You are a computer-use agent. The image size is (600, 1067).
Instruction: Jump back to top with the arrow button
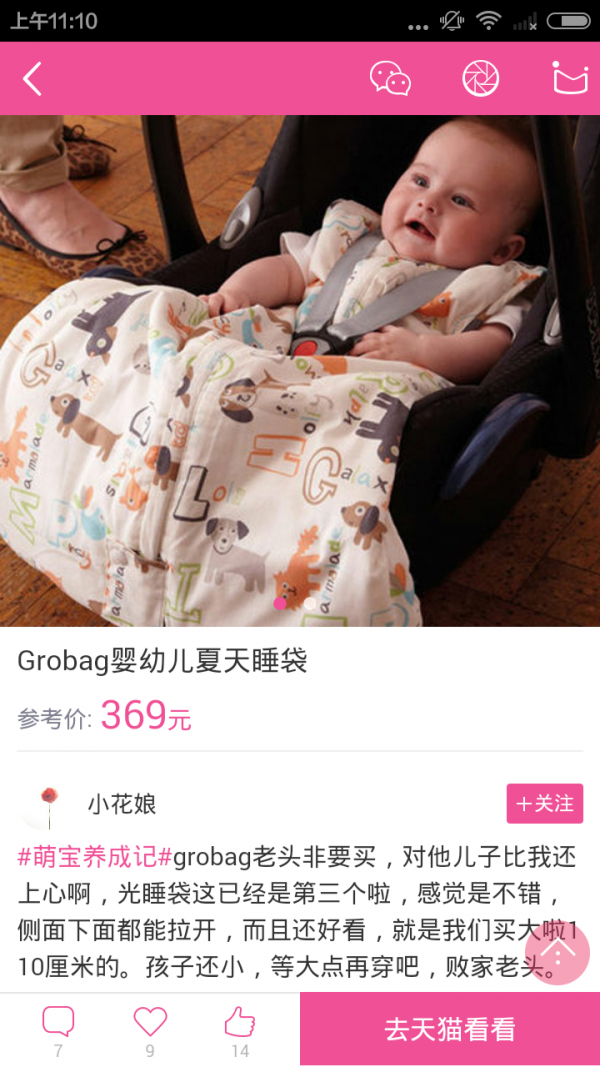pos(557,953)
